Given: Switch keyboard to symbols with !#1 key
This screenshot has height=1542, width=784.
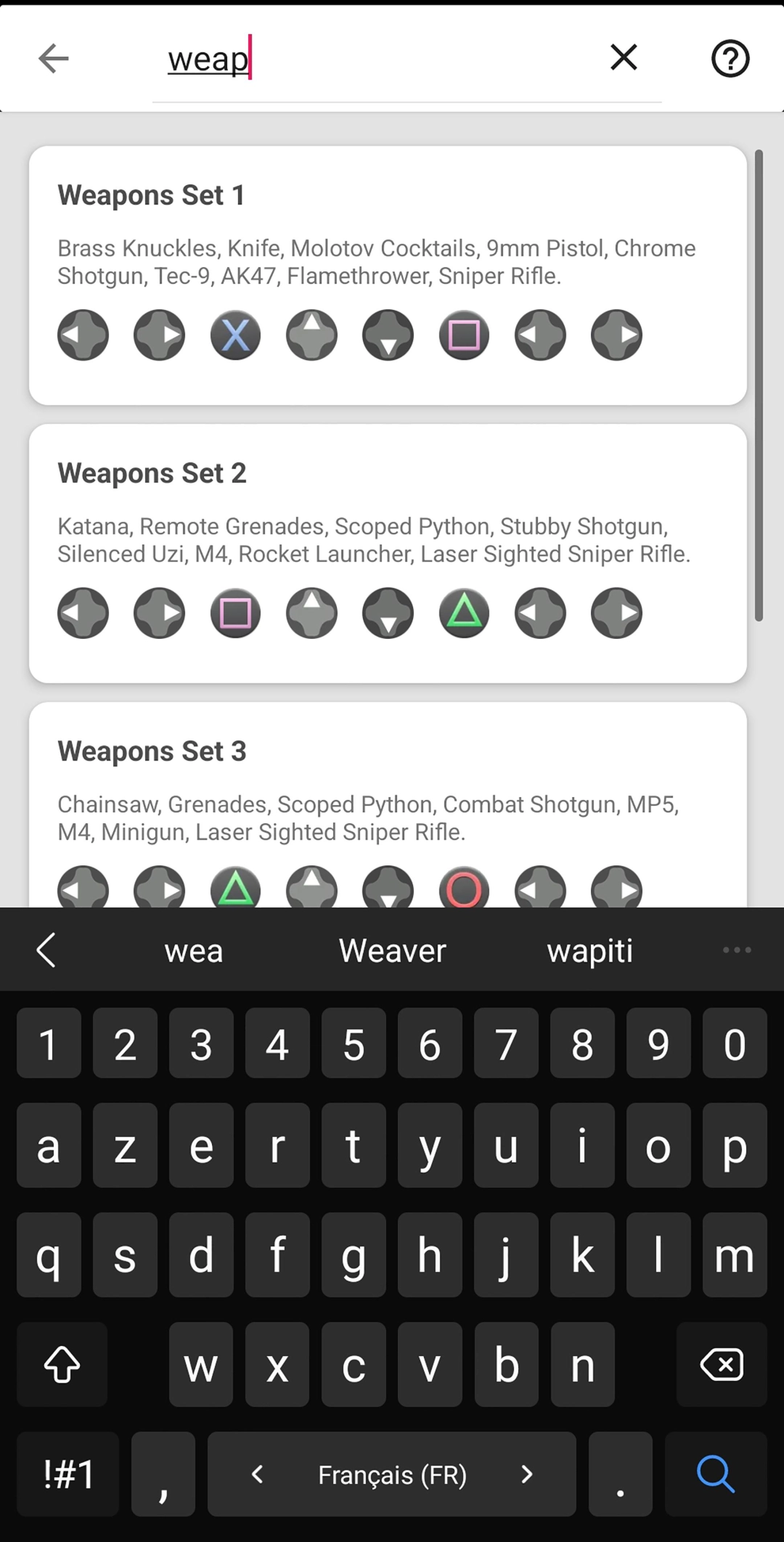Looking at the screenshot, I should click(x=68, y=1474).
